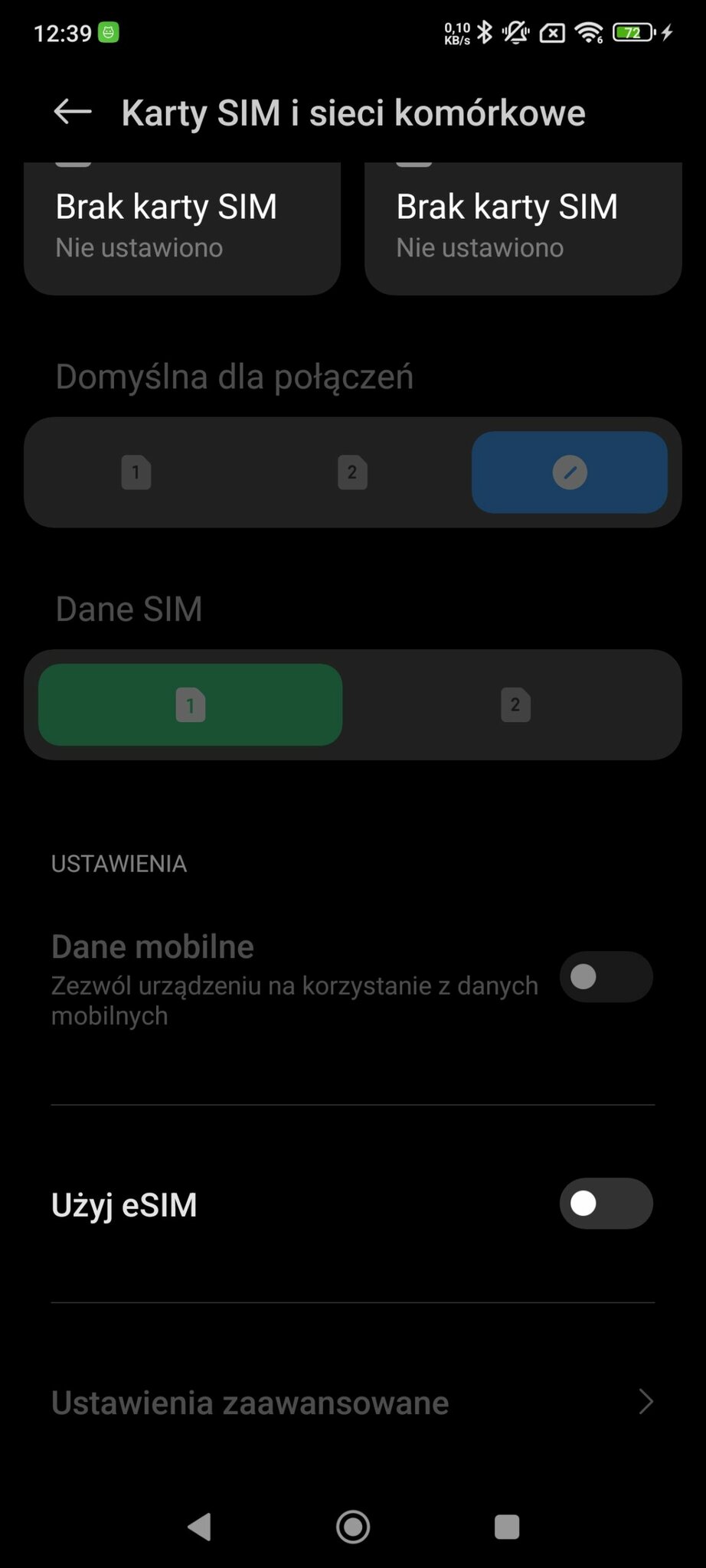
Task: Select SIM 2 under Dane SIM
Action: 515,704
